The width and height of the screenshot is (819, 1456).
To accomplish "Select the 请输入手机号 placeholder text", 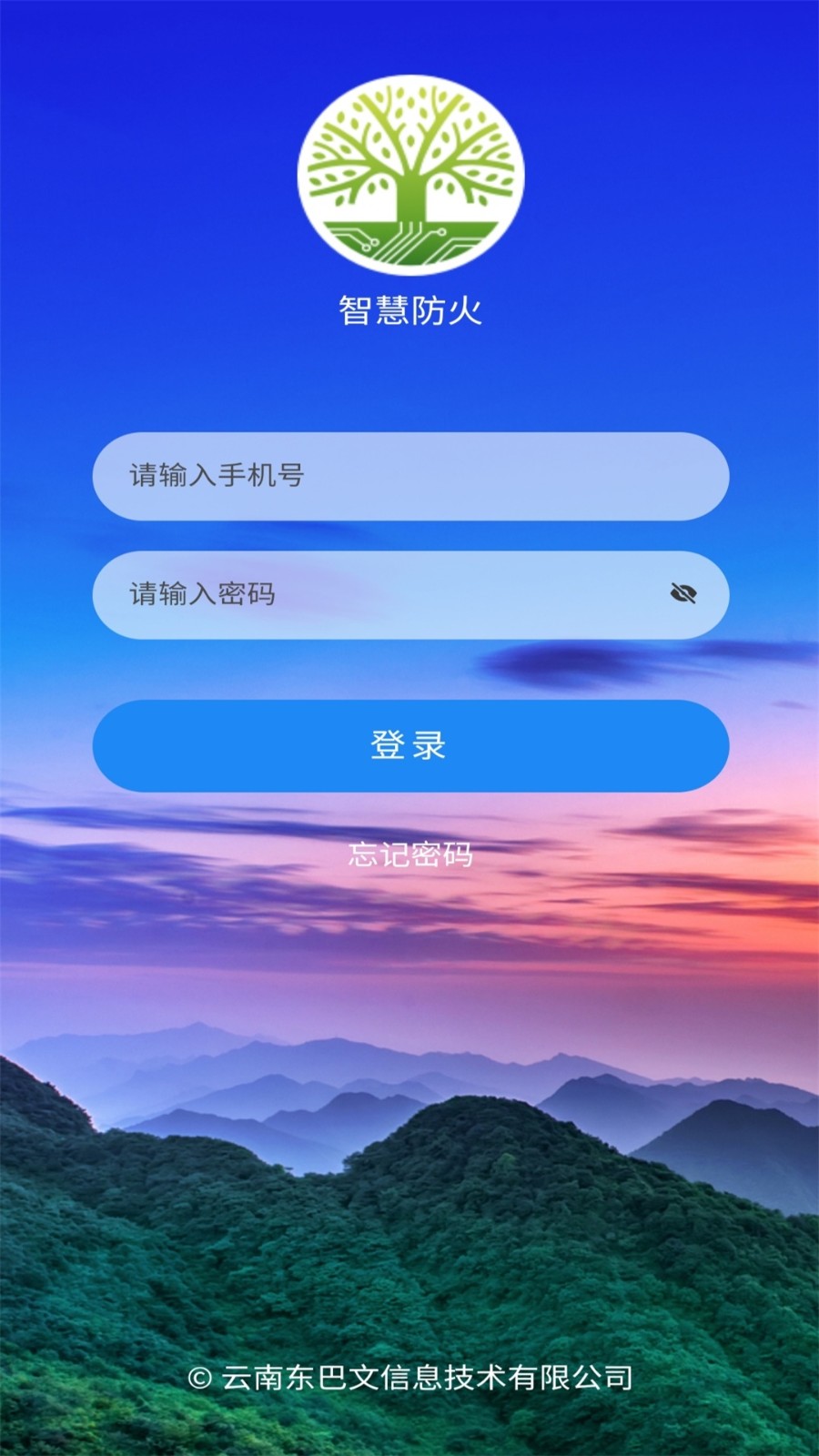I will pyautogui.click(x=218, y=473).
